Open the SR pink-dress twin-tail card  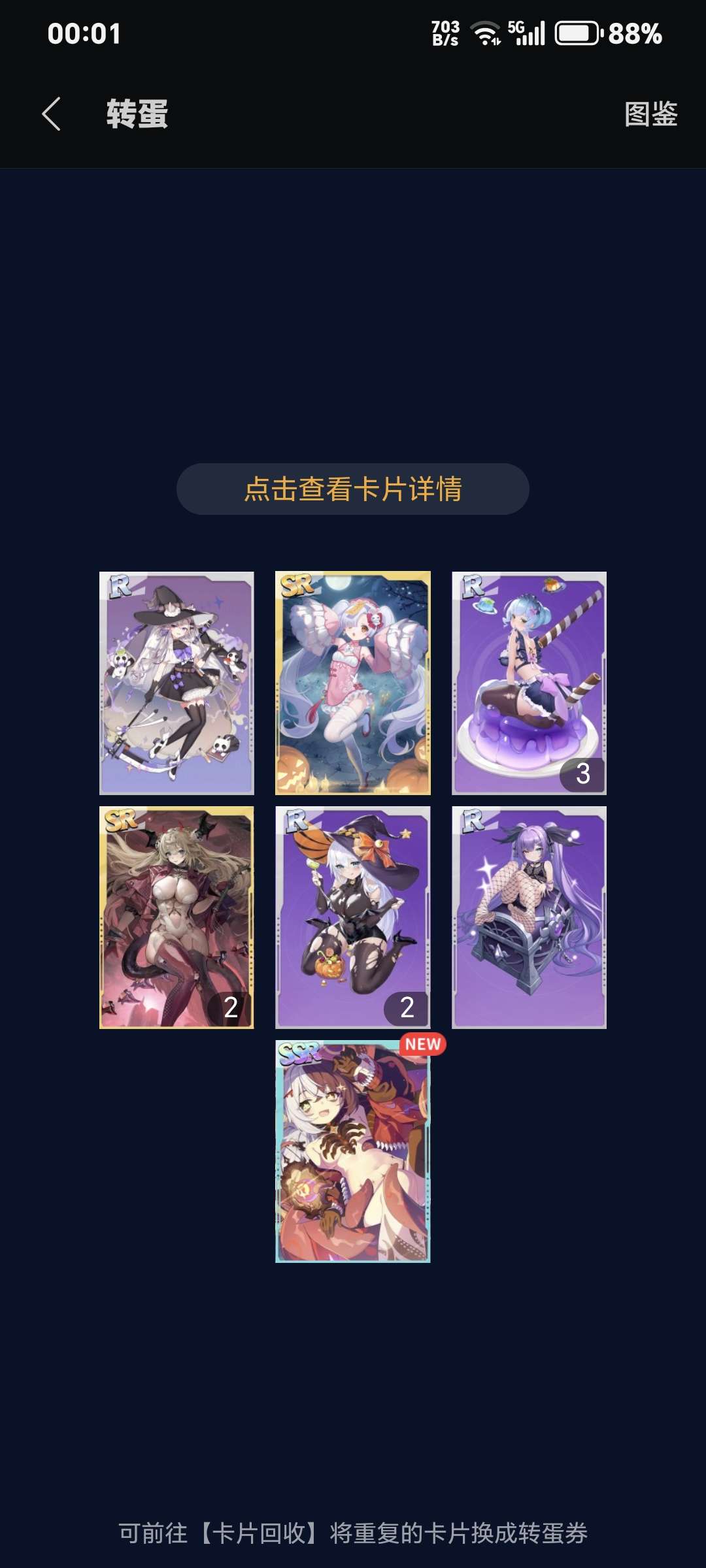click(x=353, y=683)
